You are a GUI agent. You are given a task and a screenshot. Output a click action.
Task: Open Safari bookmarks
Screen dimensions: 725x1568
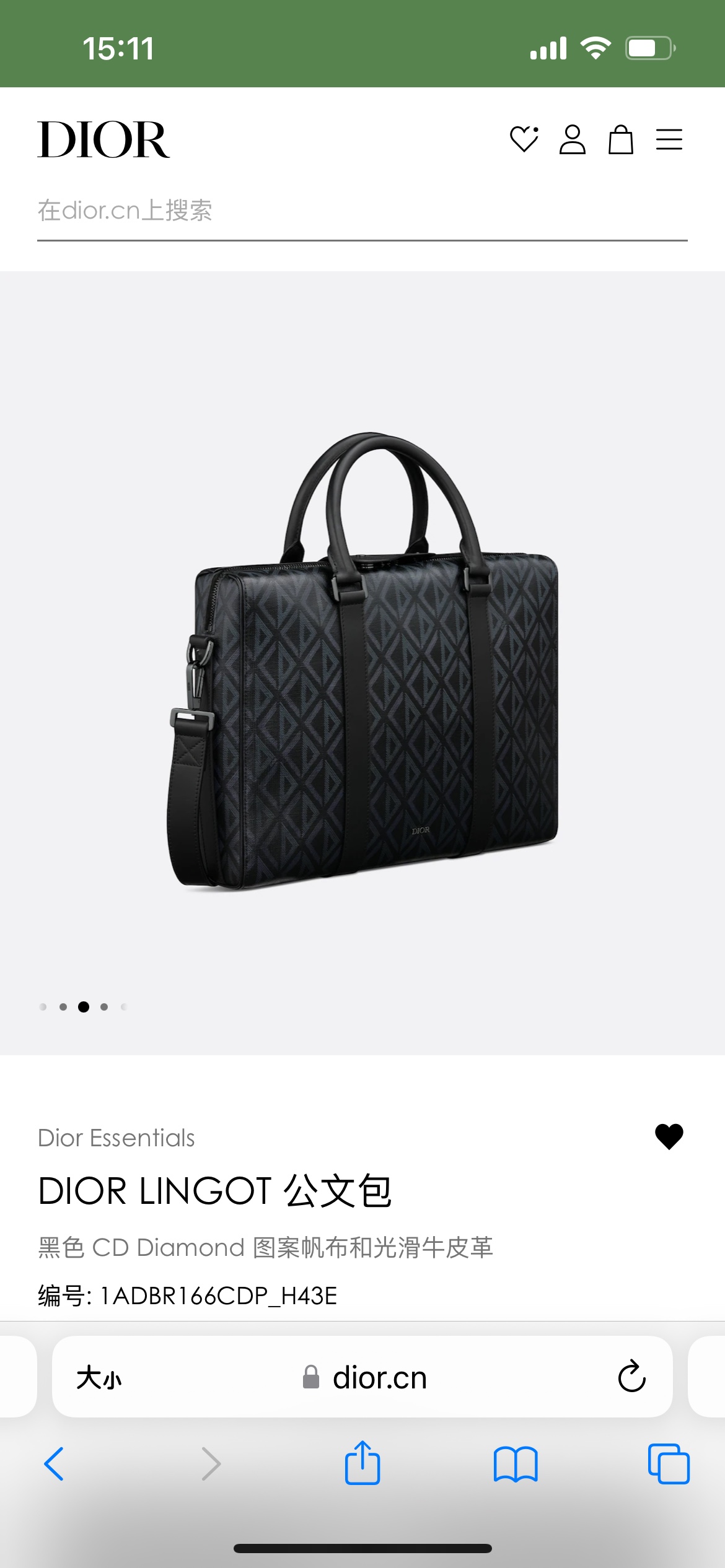(516, 1464)
